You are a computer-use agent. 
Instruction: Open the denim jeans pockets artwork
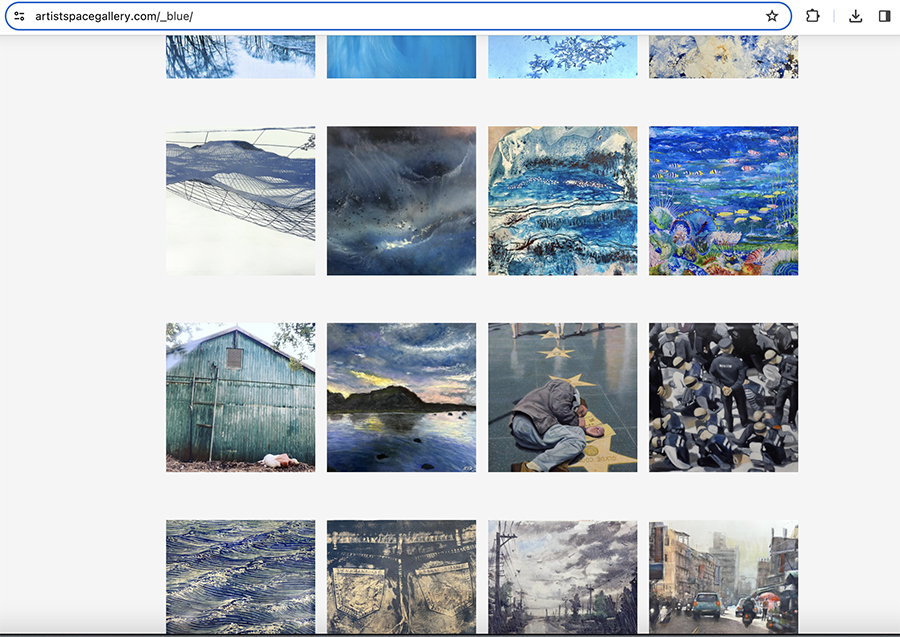pos(401,576)
